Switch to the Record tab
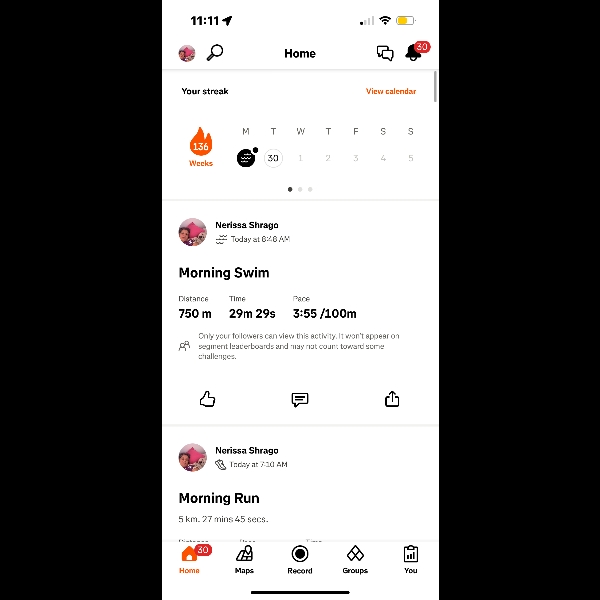Image resolution: width=600 pixels, height=600 pixels. 300,559
